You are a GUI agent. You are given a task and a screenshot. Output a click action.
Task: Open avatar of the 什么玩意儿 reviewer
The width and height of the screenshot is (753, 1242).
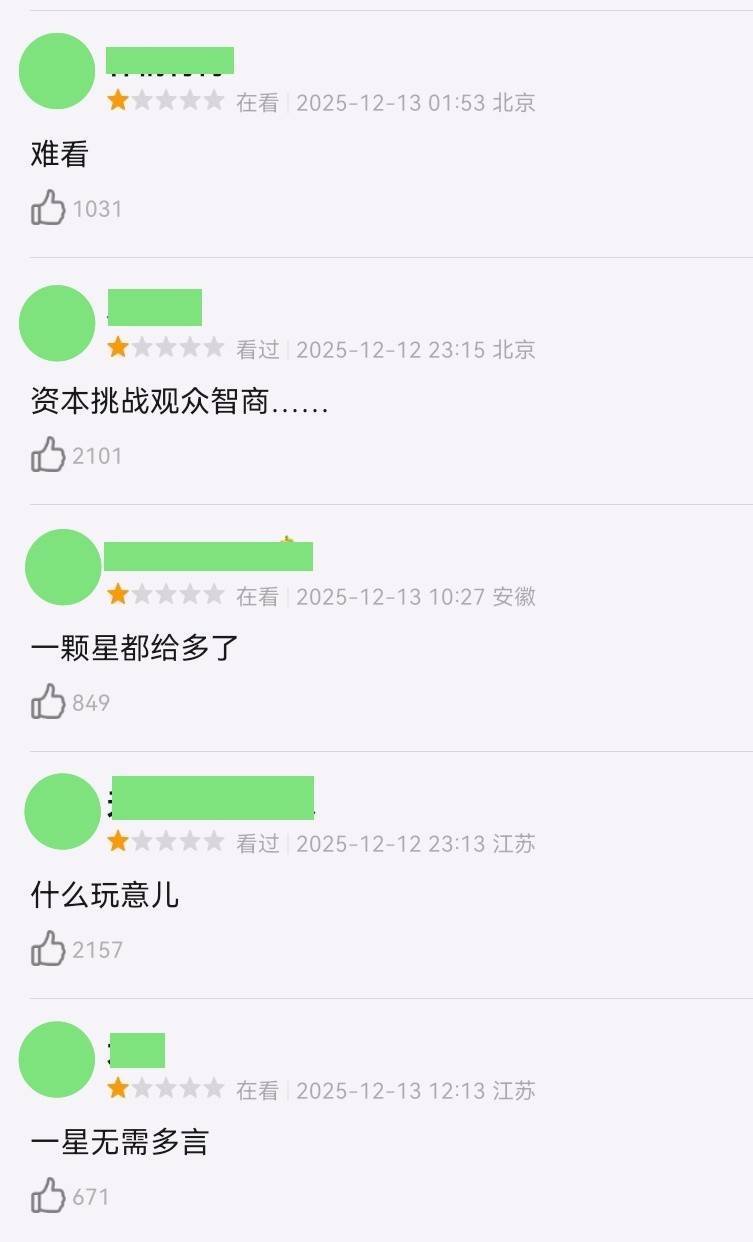(63, 811)
